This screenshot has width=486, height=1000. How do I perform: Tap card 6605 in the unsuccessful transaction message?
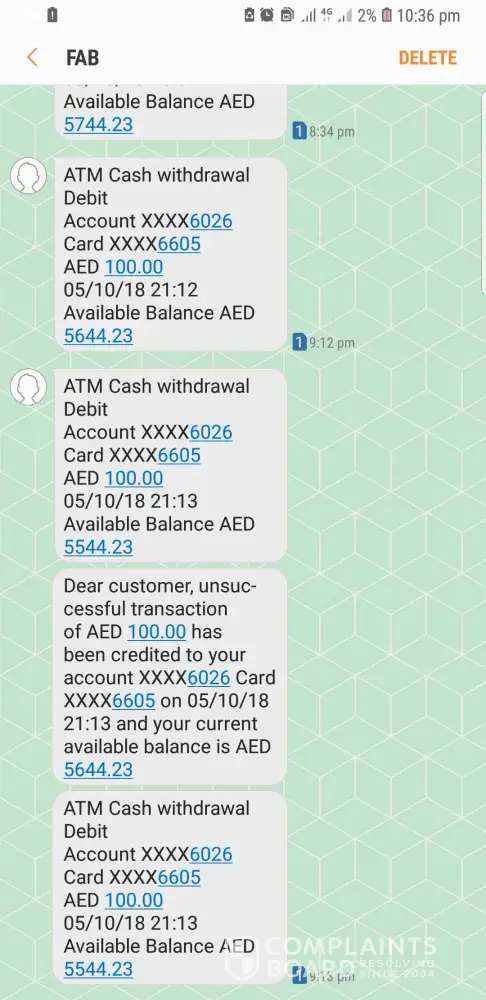(134, 701)
